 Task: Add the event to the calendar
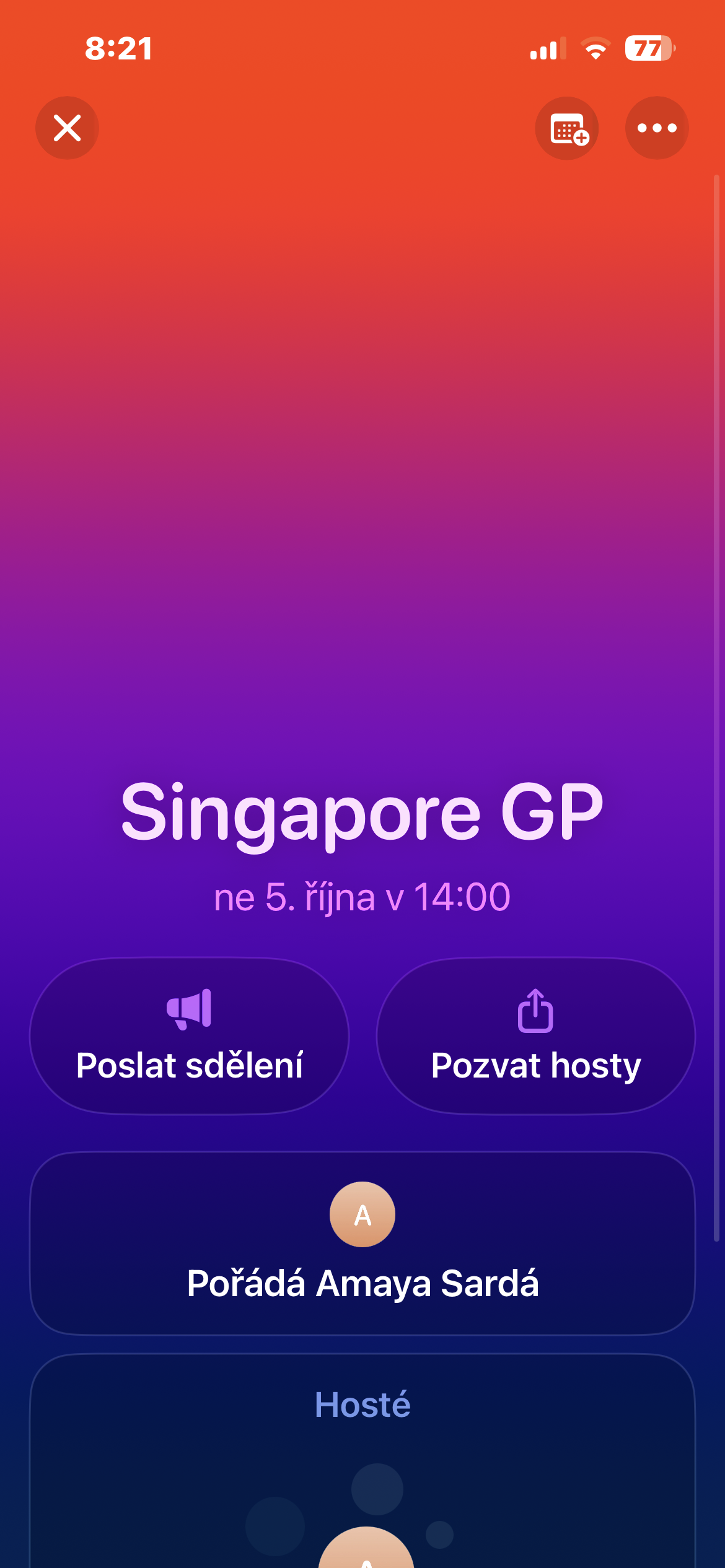tap(566, 128)
